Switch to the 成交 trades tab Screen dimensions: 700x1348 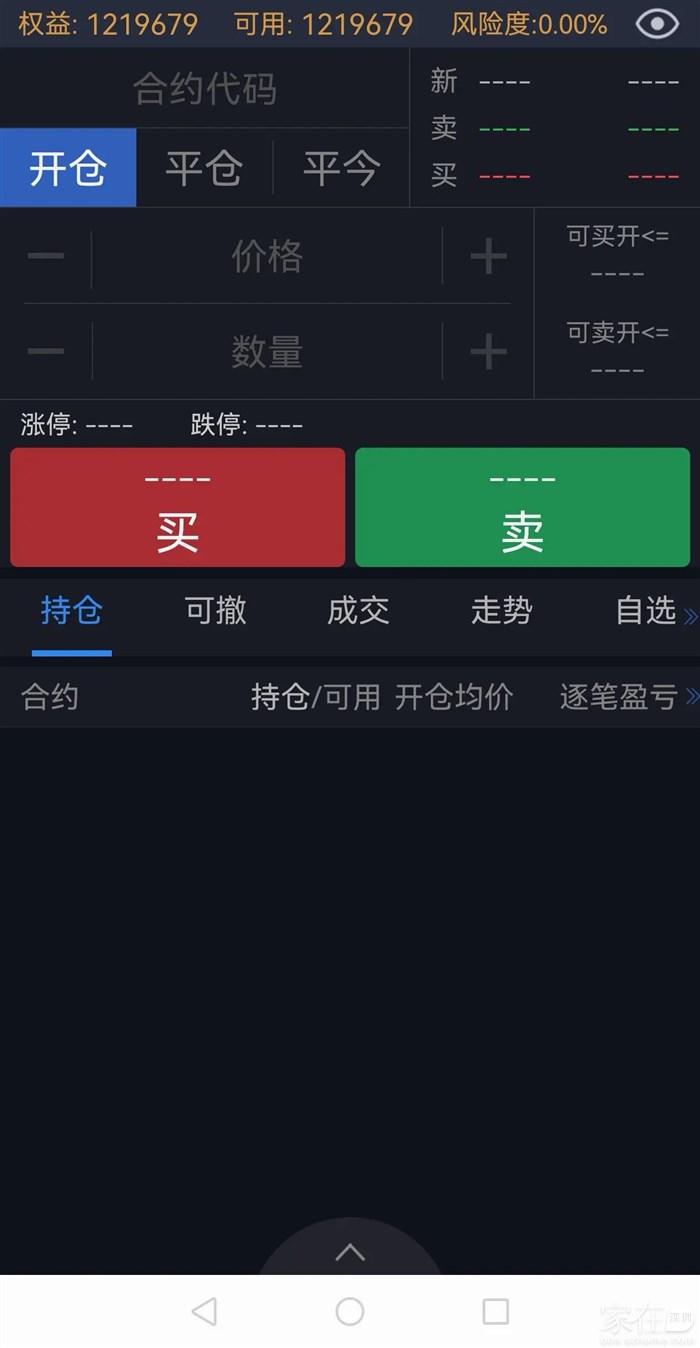coord(358,611)
